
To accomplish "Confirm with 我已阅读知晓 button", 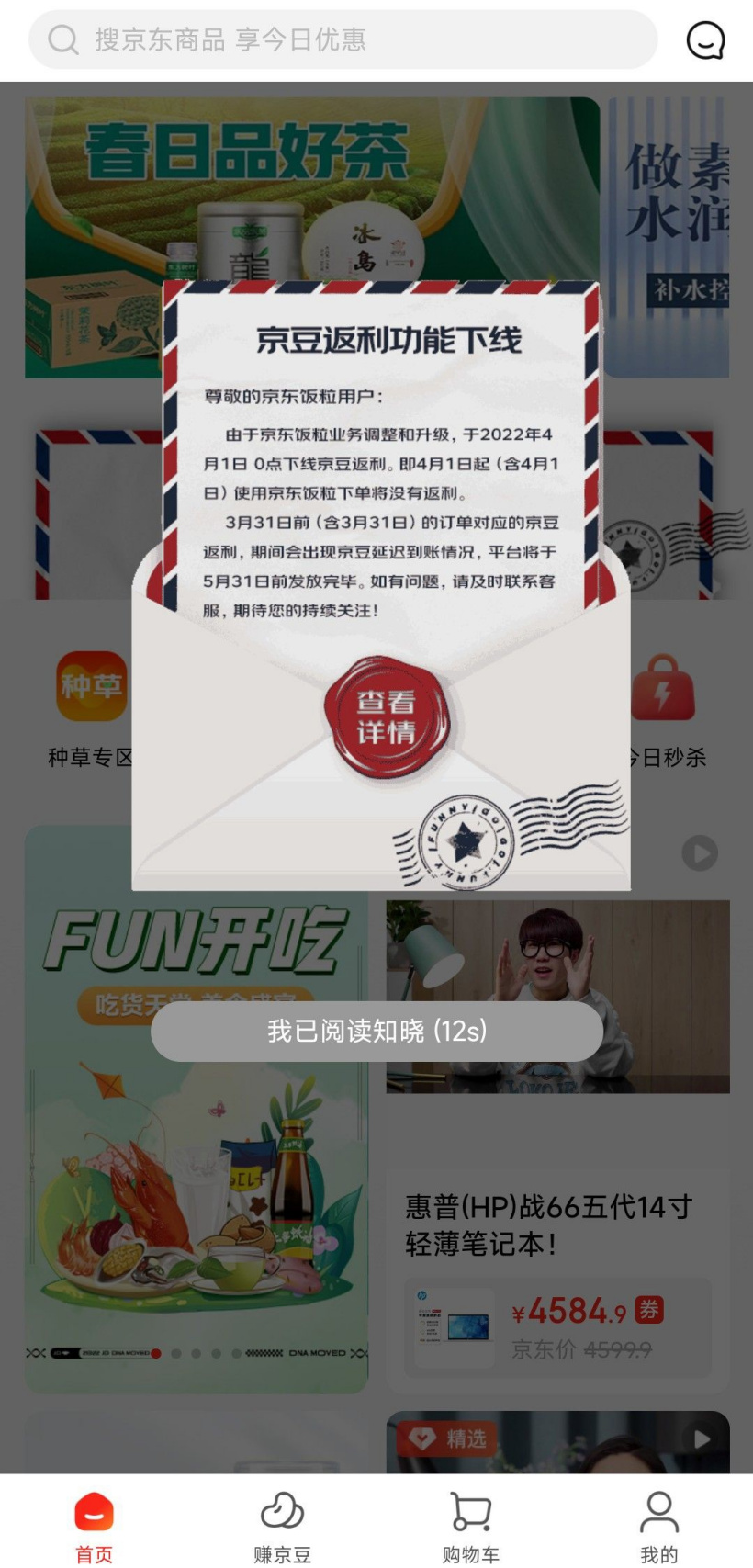I will (x=376, y=1032).
